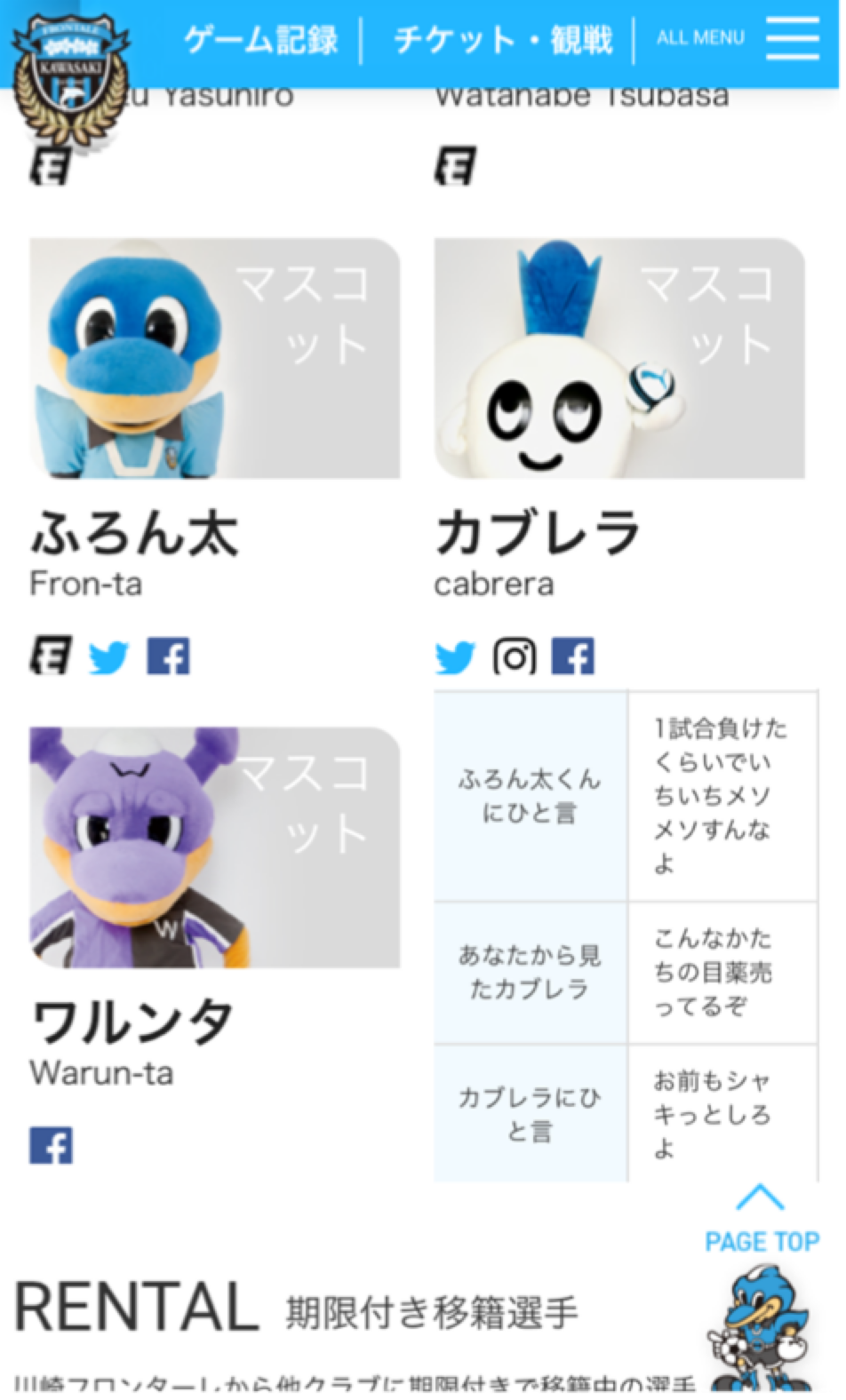The width and height of the screenshot is (846, 1400).
Task: Open ふろん太's Twitter page
Action: click(109, 658)
